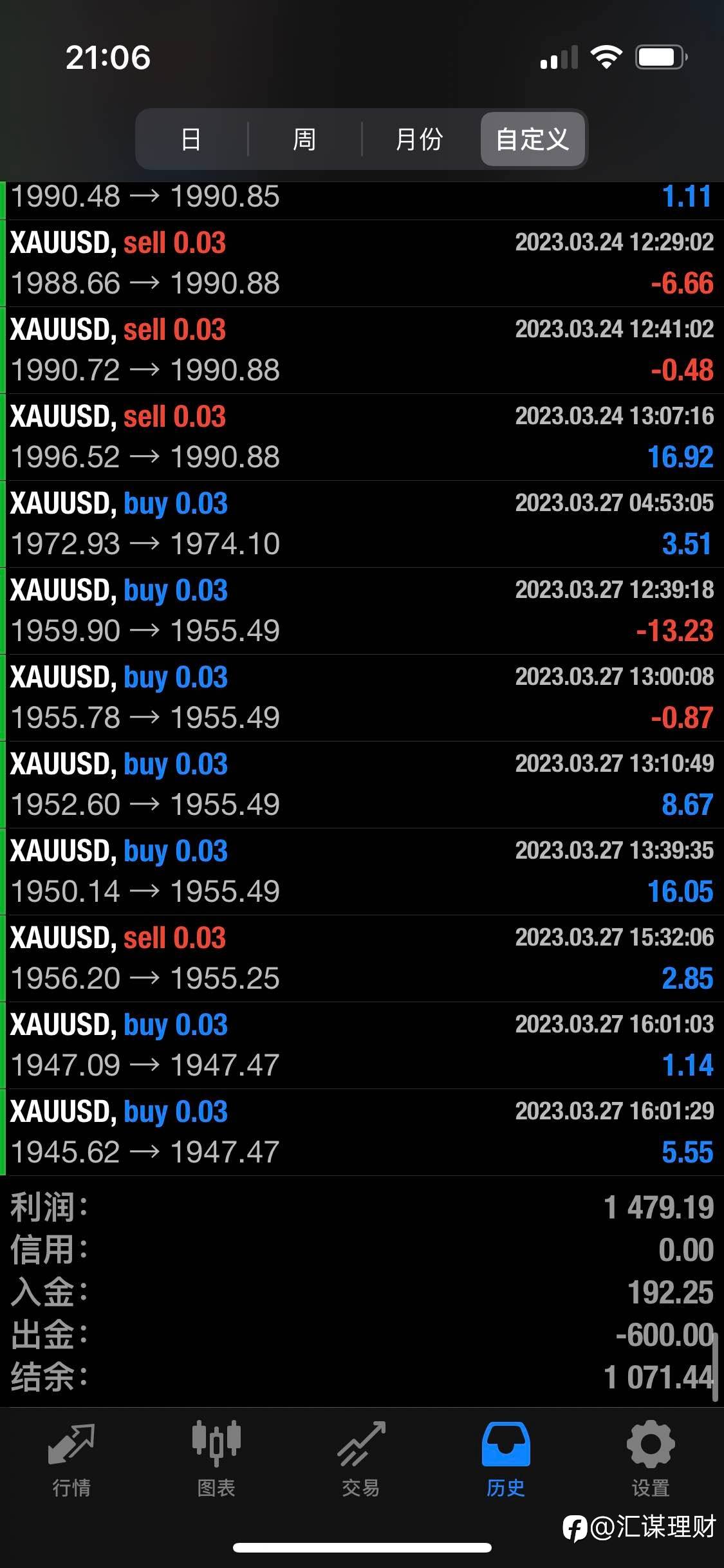Expand the buy trade with 1.14 profit
724x1568 pixels.
pos(362,1045)
